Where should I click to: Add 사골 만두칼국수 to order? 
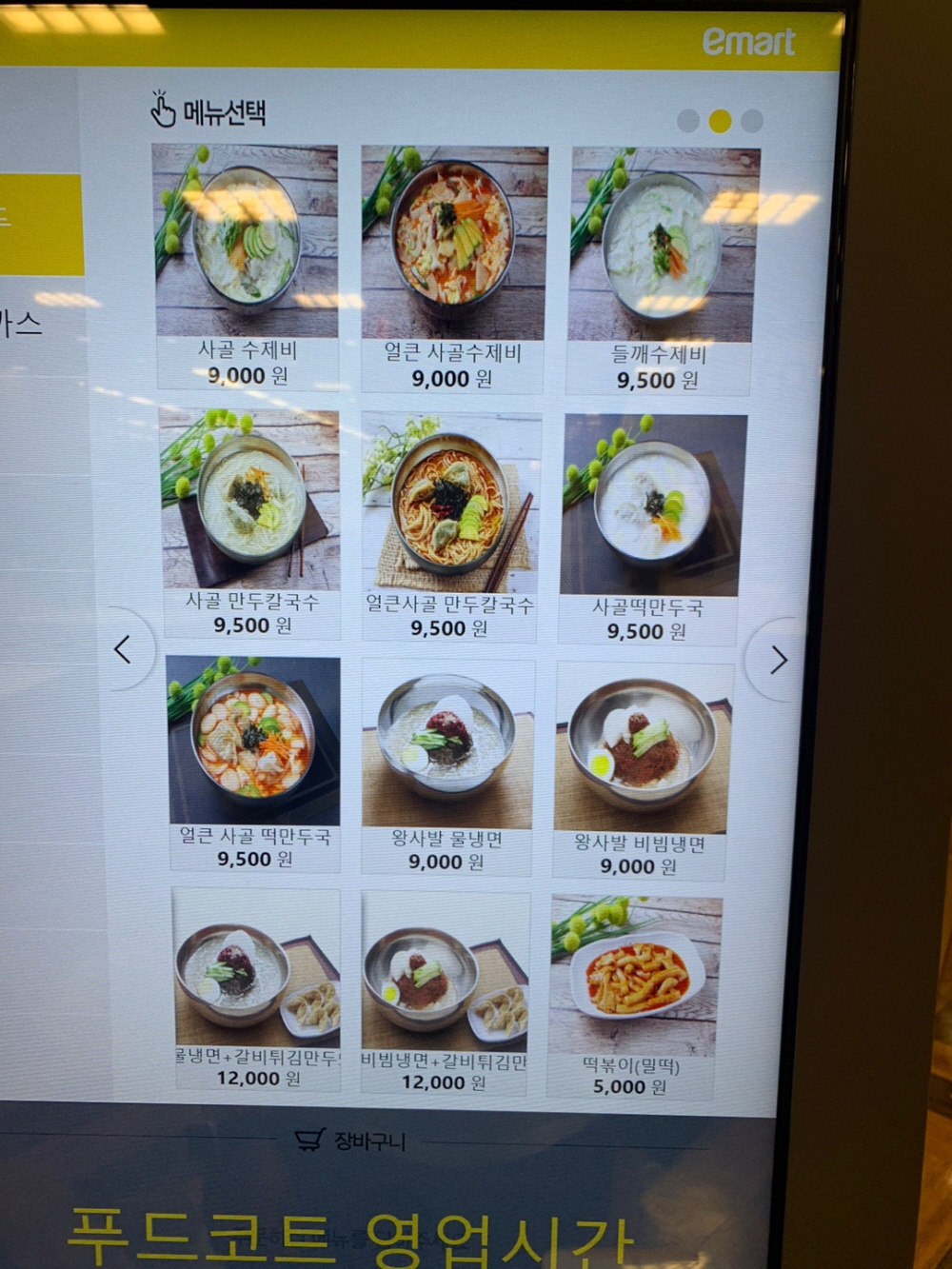click(251, 522)
